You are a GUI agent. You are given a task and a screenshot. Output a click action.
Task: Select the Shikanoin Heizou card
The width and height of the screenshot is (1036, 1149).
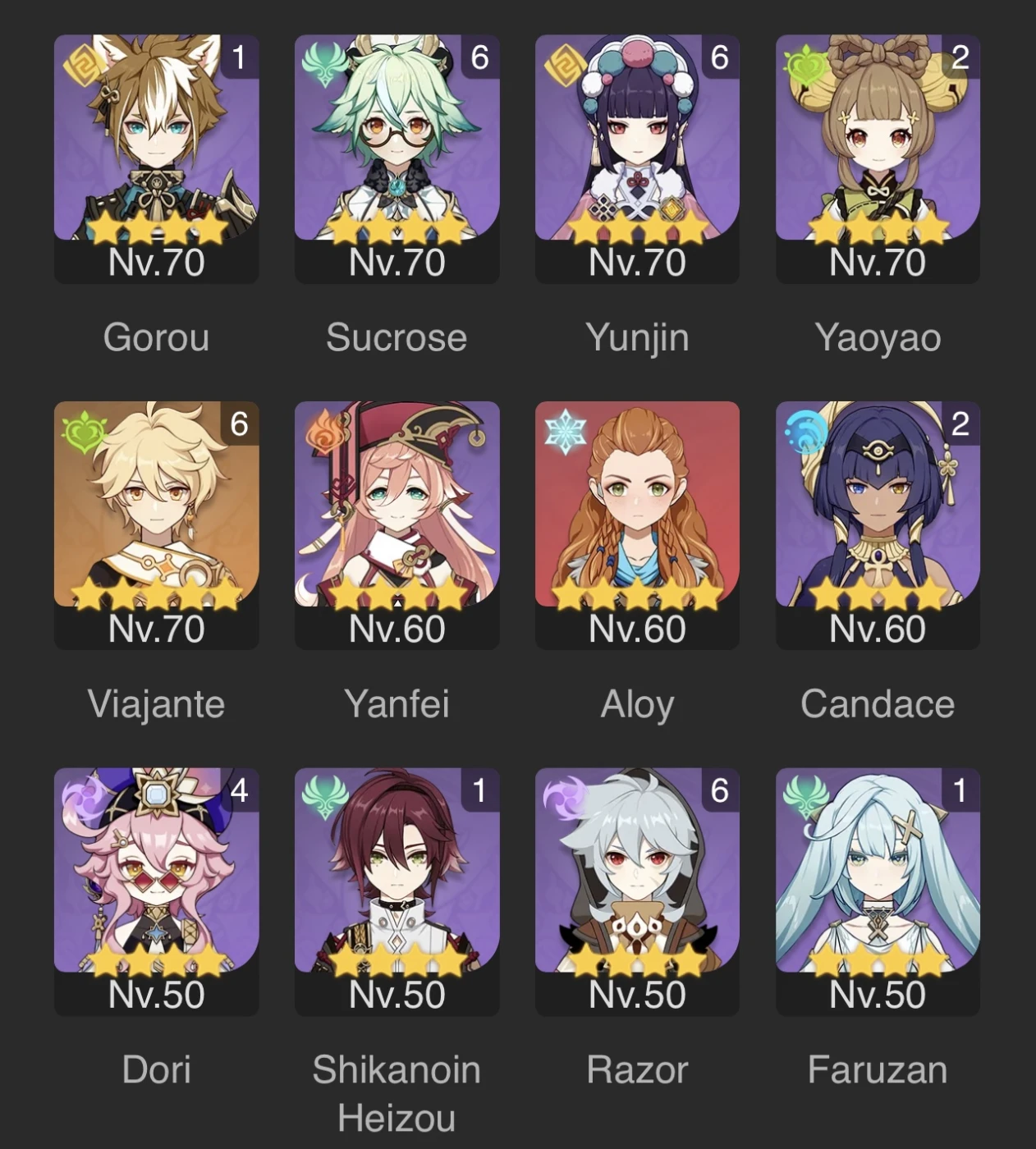click(x=397, y=881)
